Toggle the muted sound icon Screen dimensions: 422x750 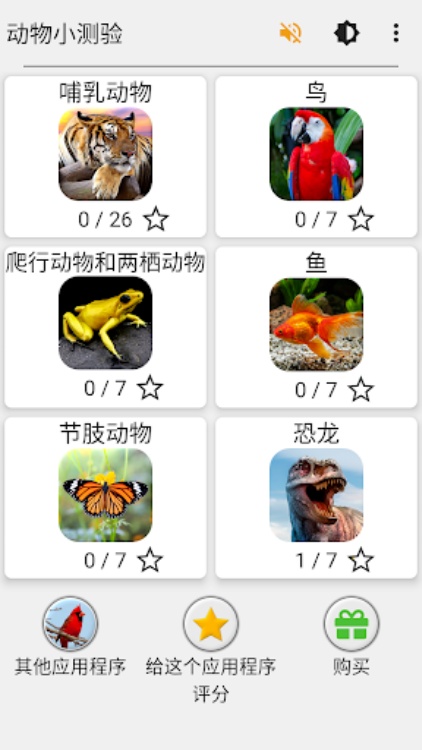pyautogui.click(x=290, y=33)
